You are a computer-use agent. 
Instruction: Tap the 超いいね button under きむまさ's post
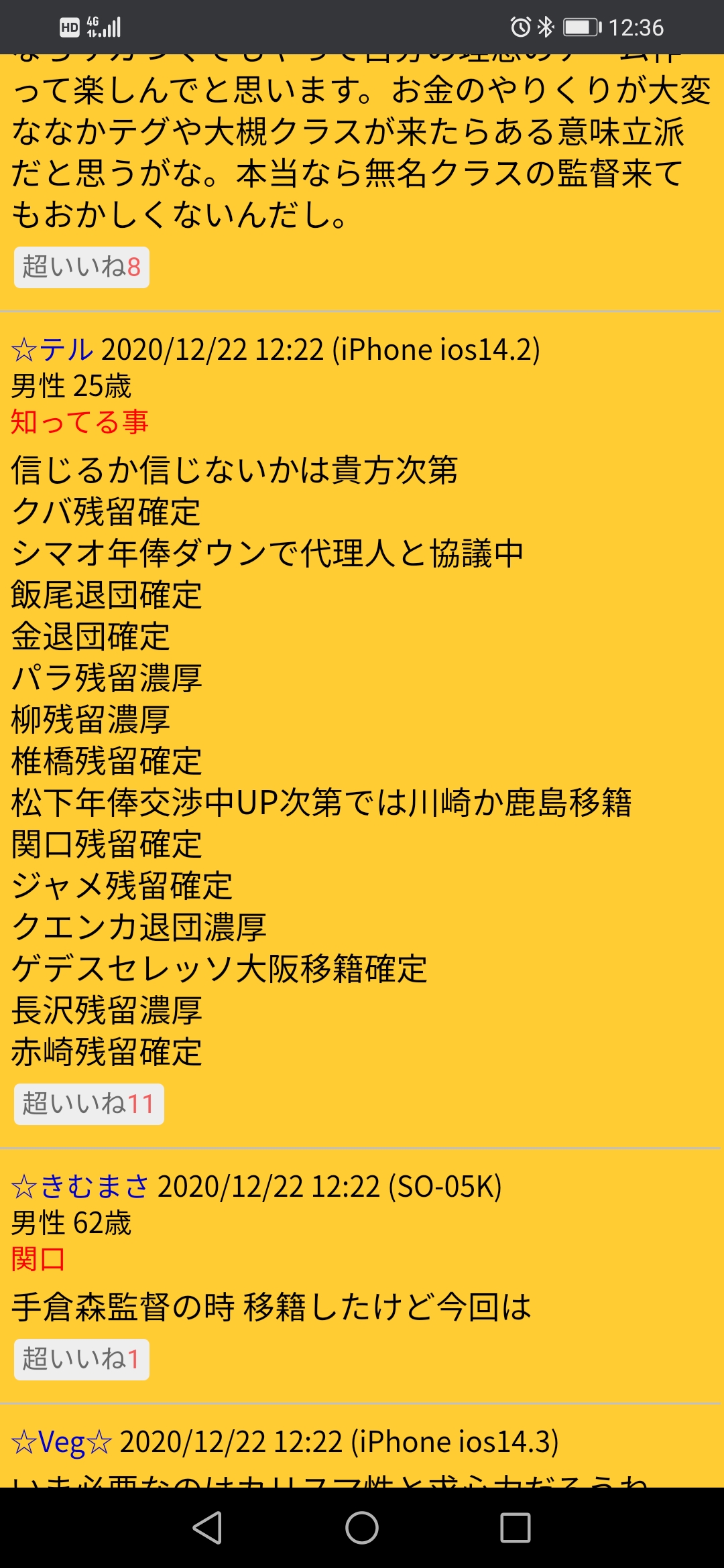[82, 1359]
